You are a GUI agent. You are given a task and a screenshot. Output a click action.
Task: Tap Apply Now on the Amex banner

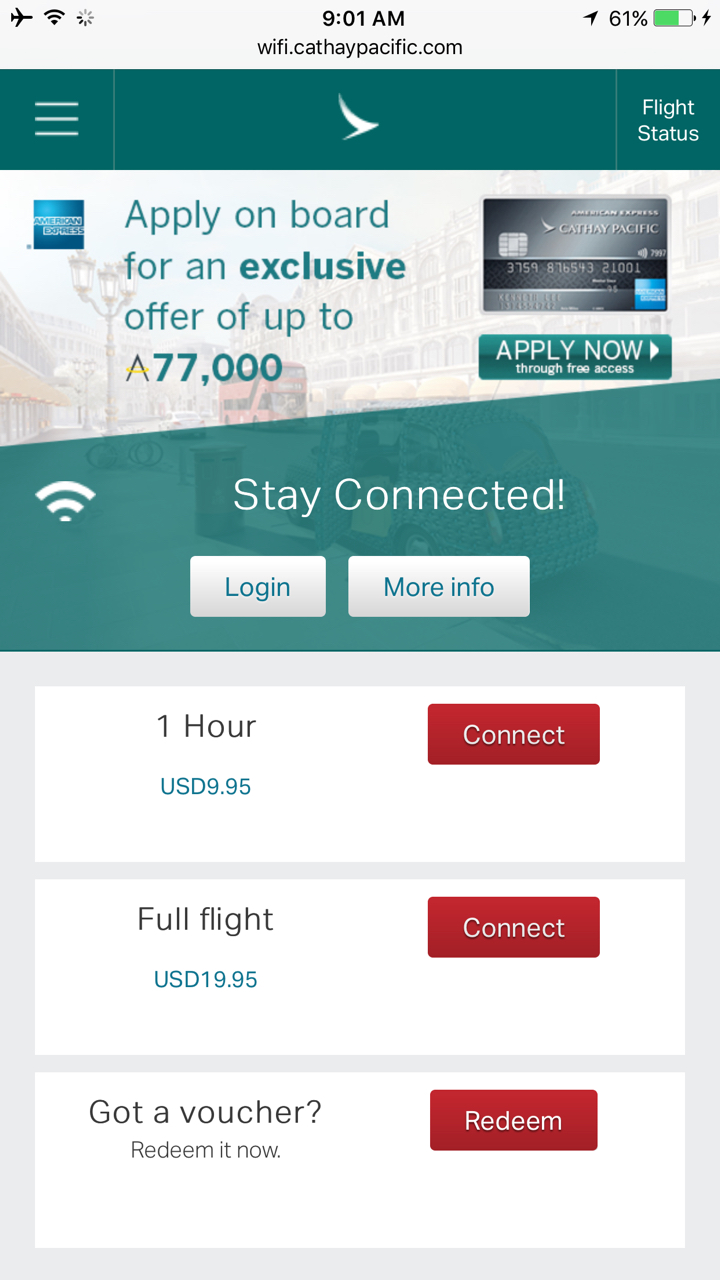575,357
